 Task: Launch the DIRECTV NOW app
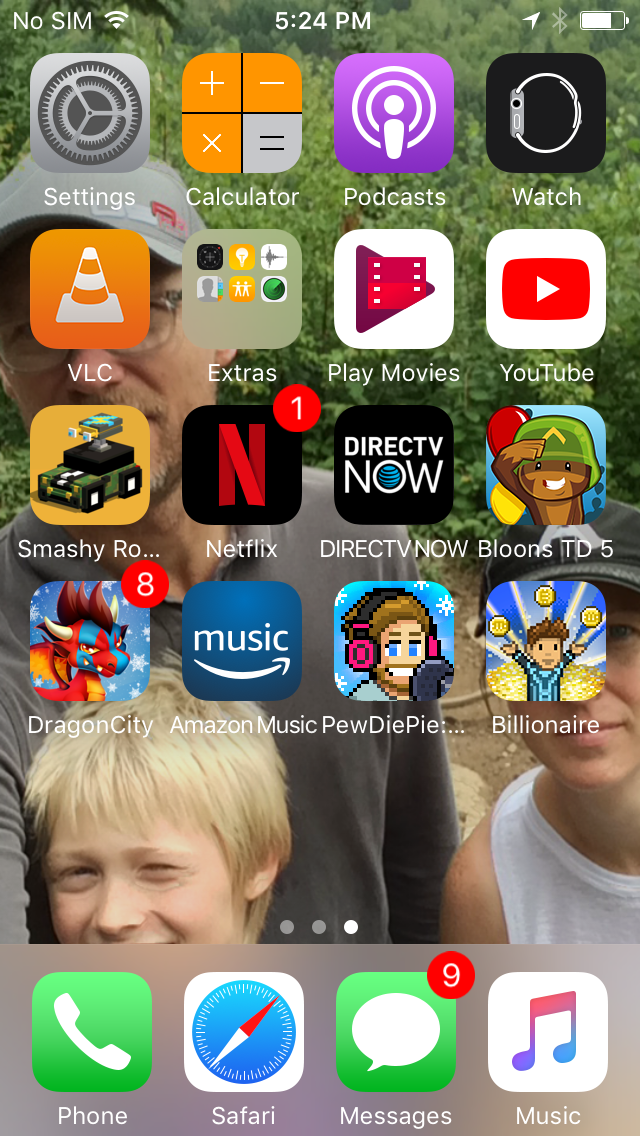click(x=394, y=465)
